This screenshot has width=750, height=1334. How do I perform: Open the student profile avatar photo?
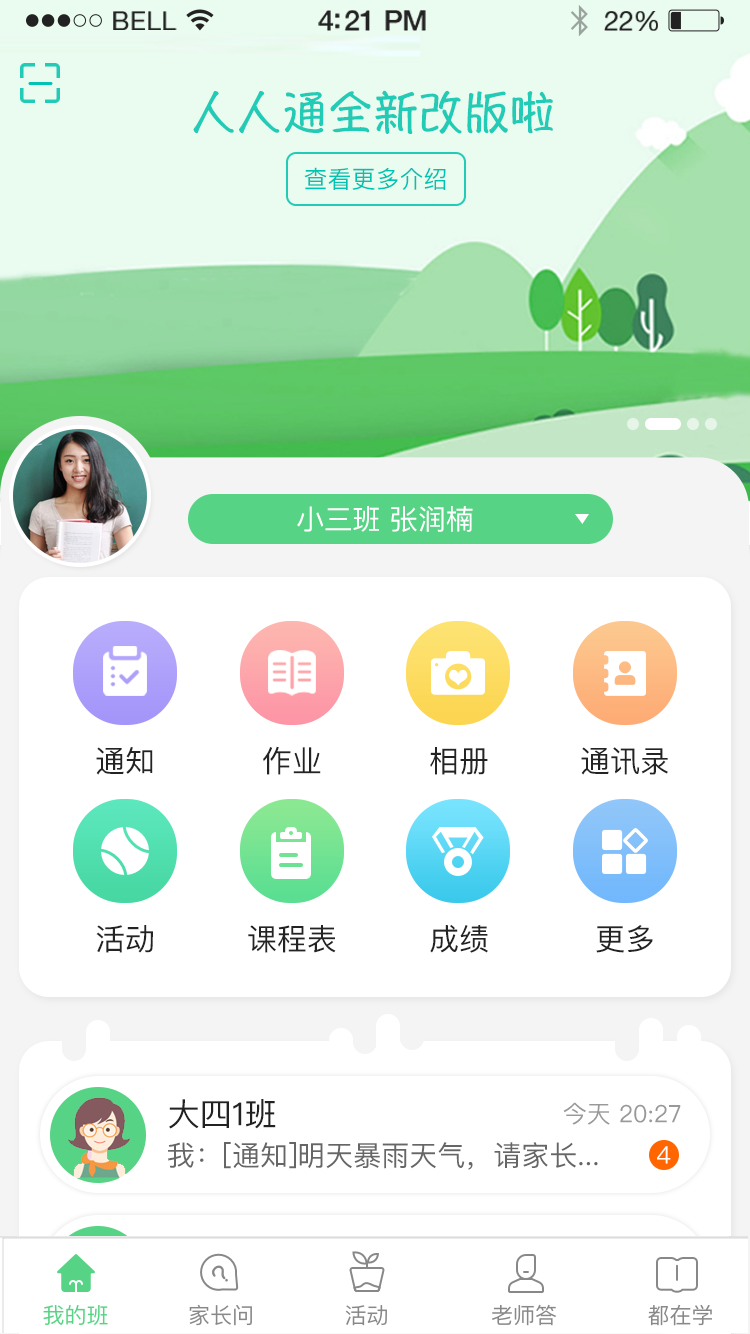click(80, 495)
